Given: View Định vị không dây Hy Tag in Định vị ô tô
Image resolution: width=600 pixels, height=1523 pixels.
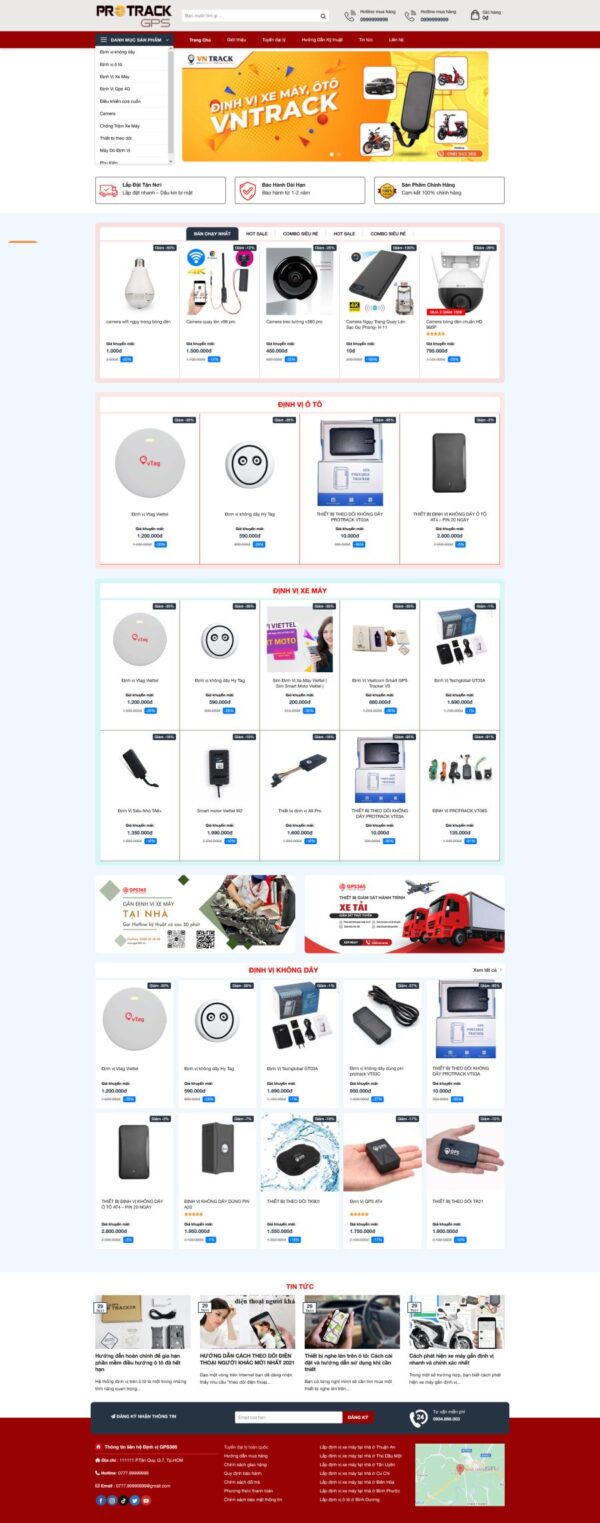Looking at the screenshot, I should pyautogui.click(x=249, y=514).
